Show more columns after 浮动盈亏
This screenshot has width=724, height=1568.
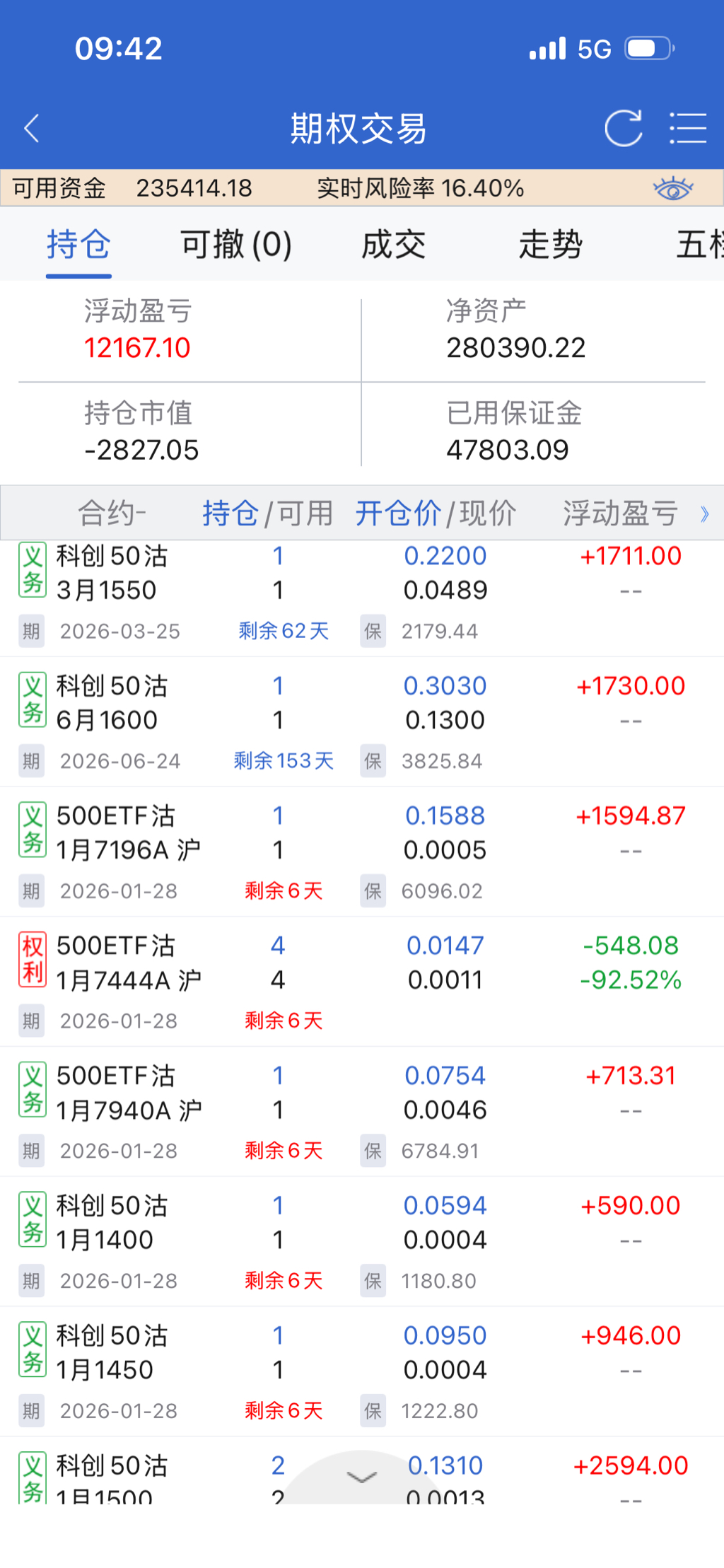tap(704, 514)
